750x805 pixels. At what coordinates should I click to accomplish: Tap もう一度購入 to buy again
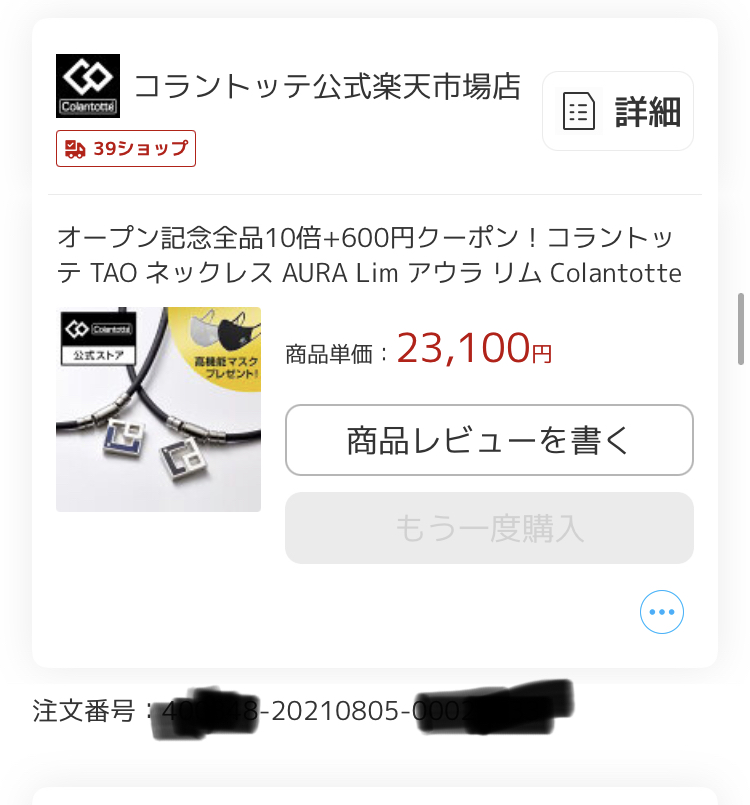(489, 528)
